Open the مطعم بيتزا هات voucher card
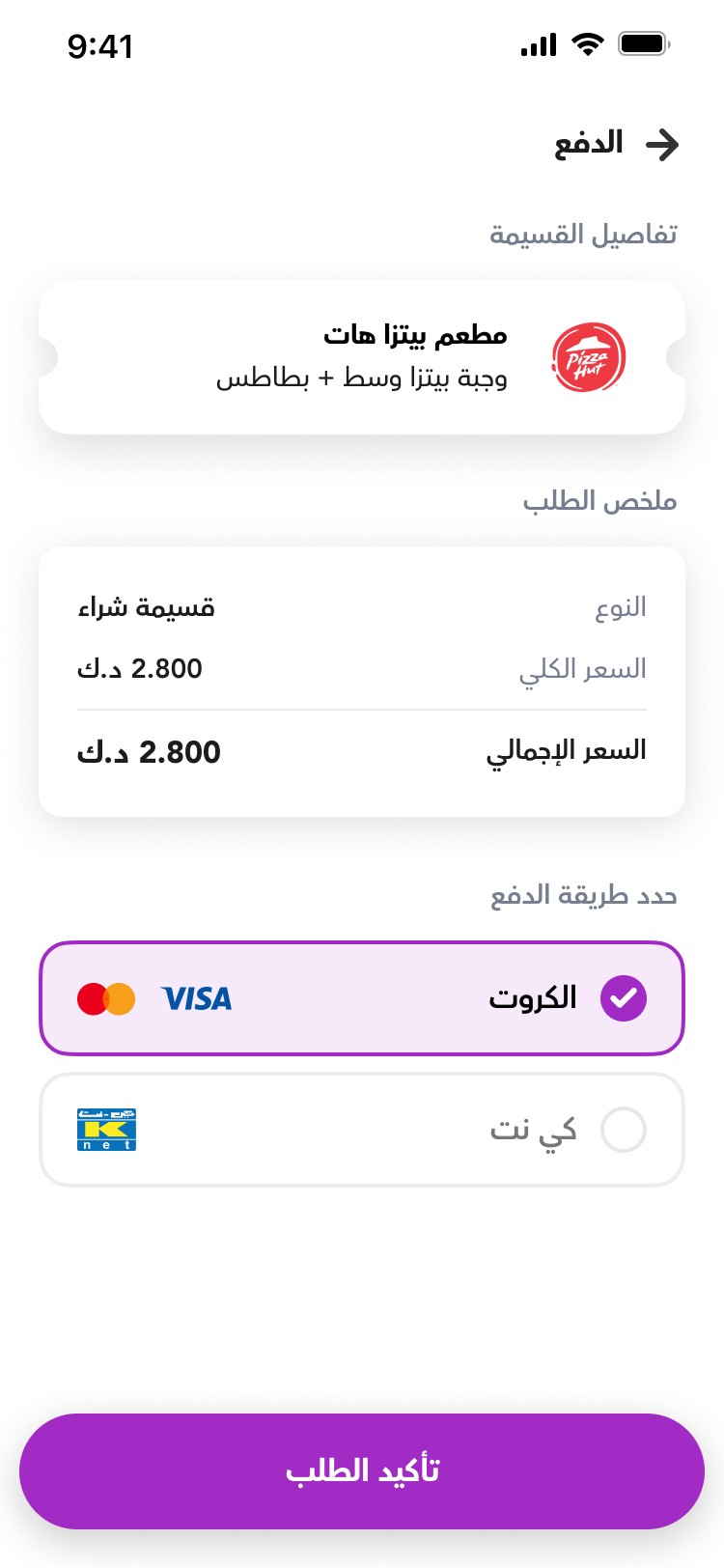Screen dimensions: 724x1568 point(362,357)
